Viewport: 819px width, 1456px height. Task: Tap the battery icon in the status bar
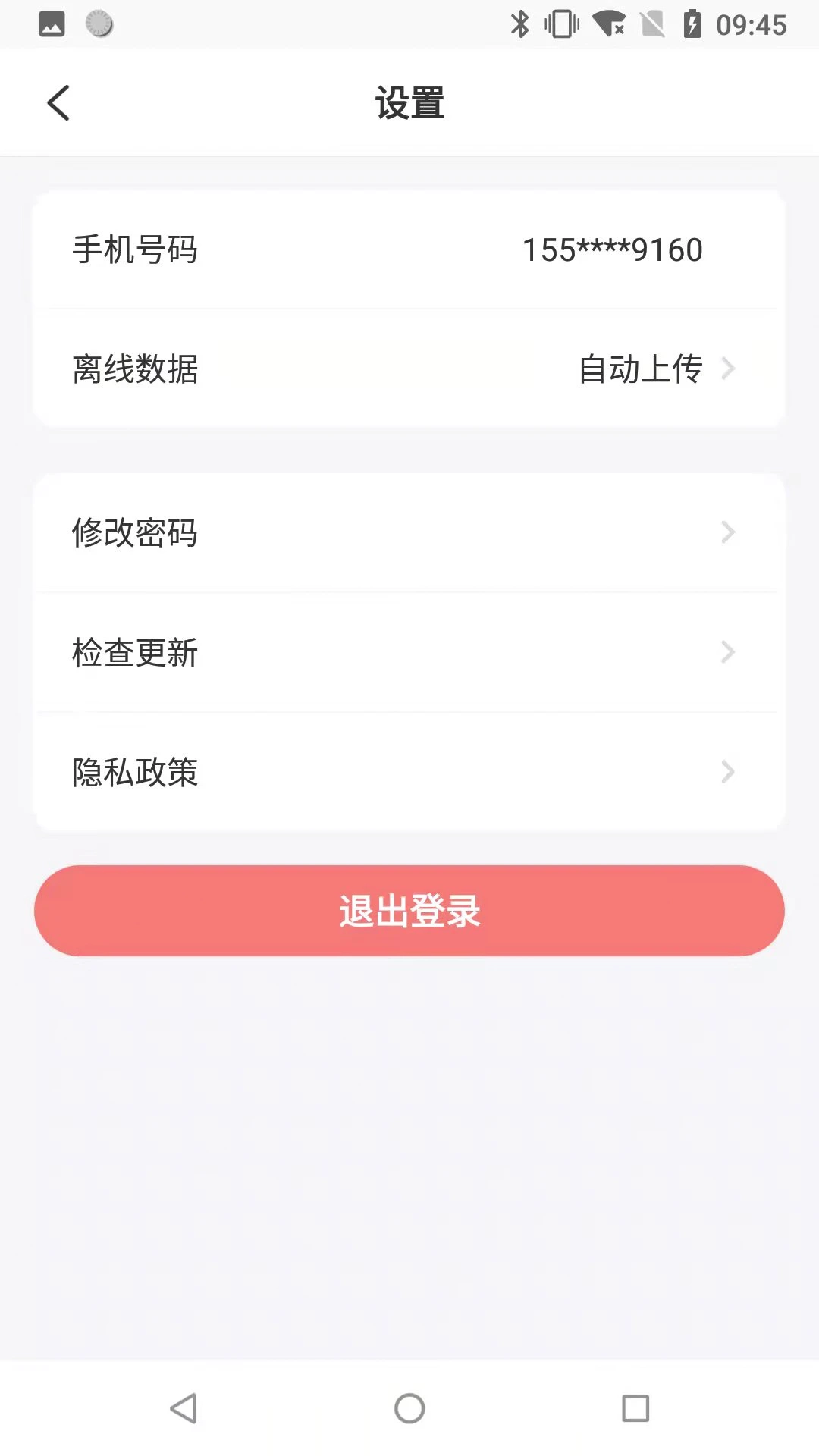point(692,23)
